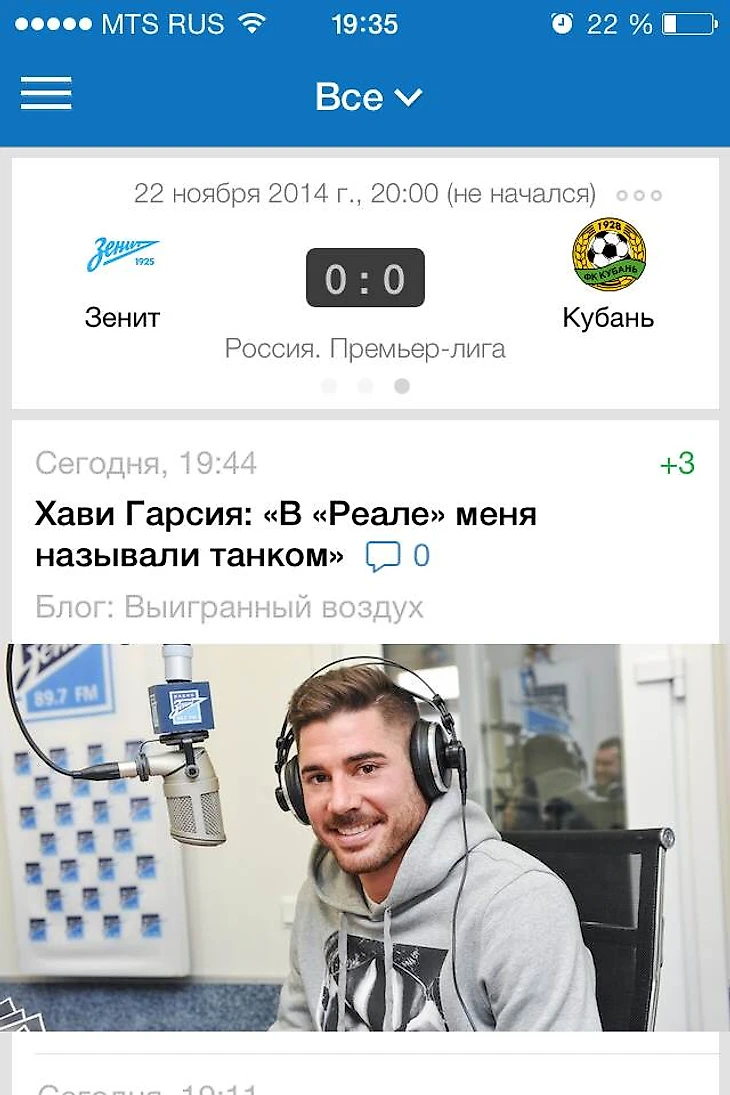Viewport: 730px width, 1095px height.
Task: Open the hamburger drawer menu
Action: 46,94
